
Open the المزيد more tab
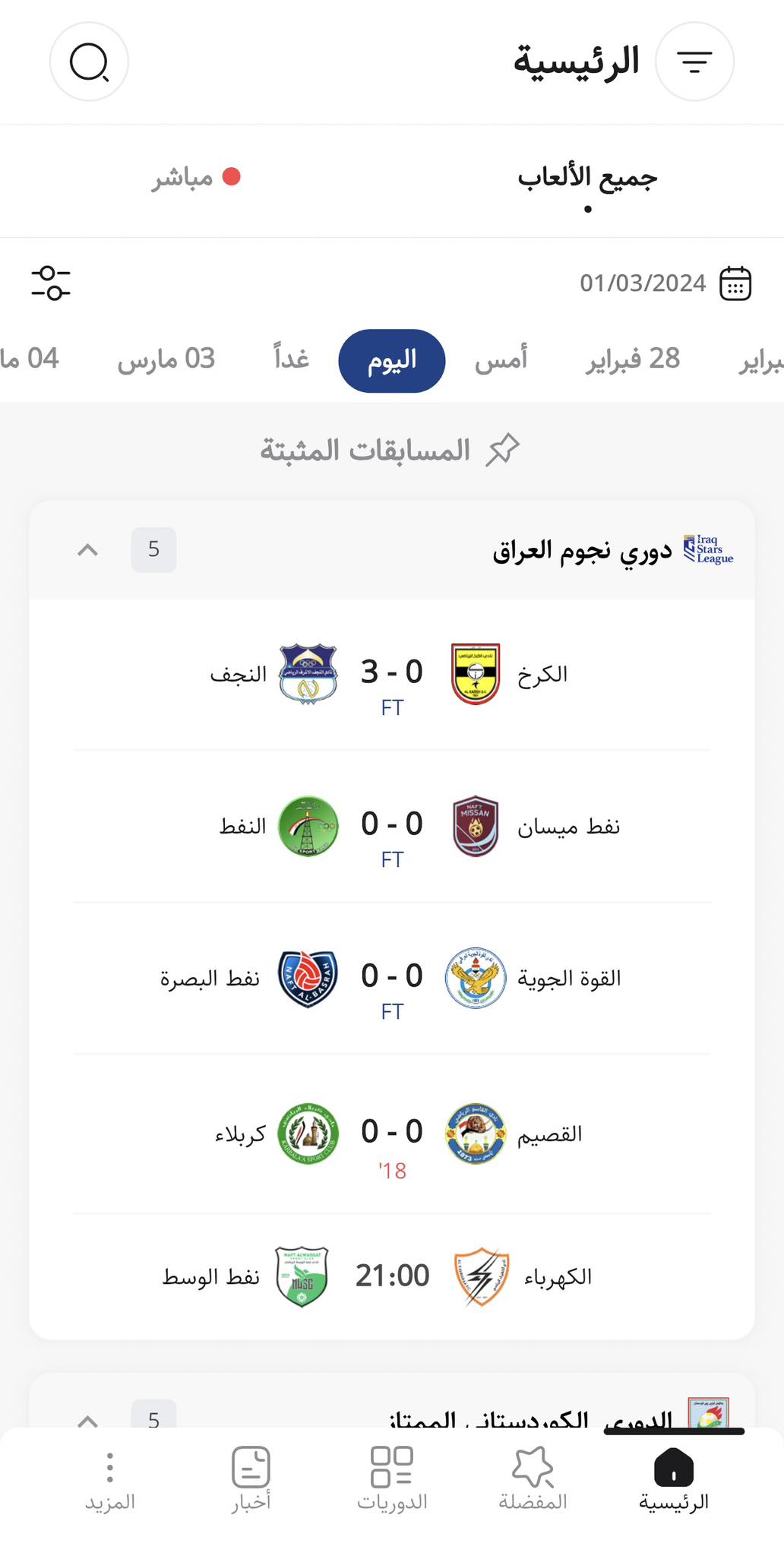click(x=110, y=1478)
